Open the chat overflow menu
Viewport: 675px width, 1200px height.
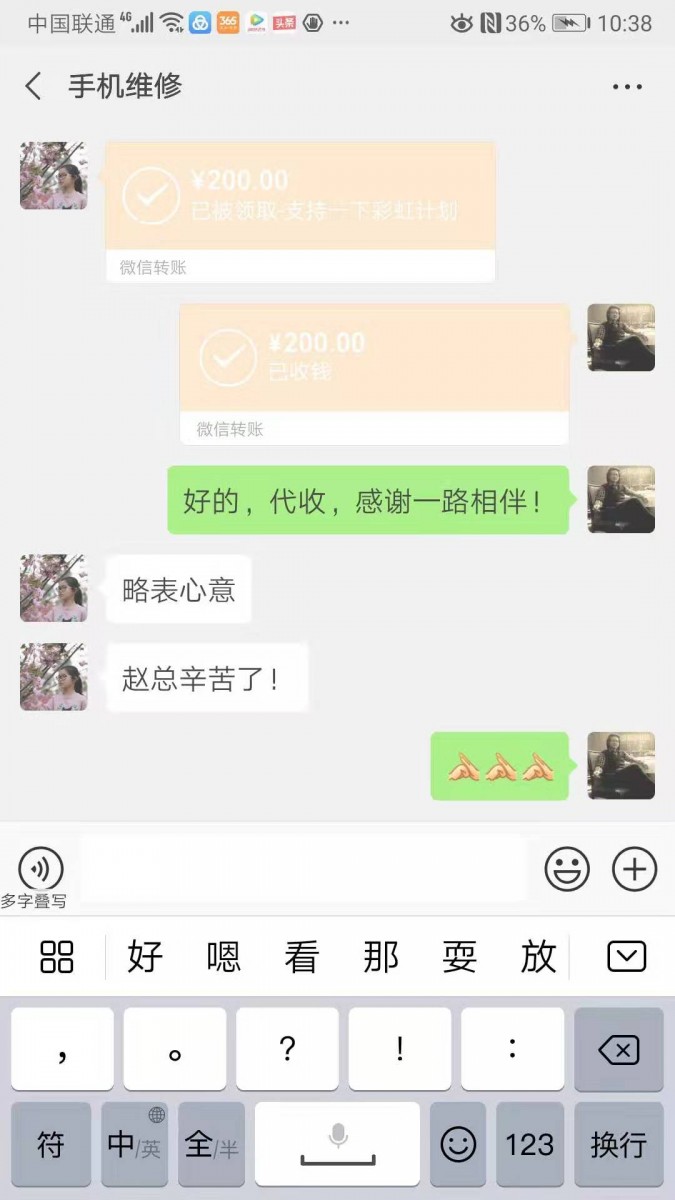pos(627,87)
